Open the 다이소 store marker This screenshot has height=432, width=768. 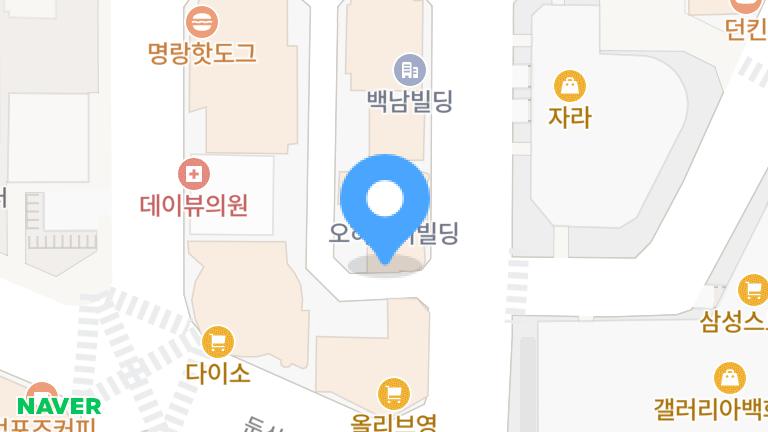(217, 343)
